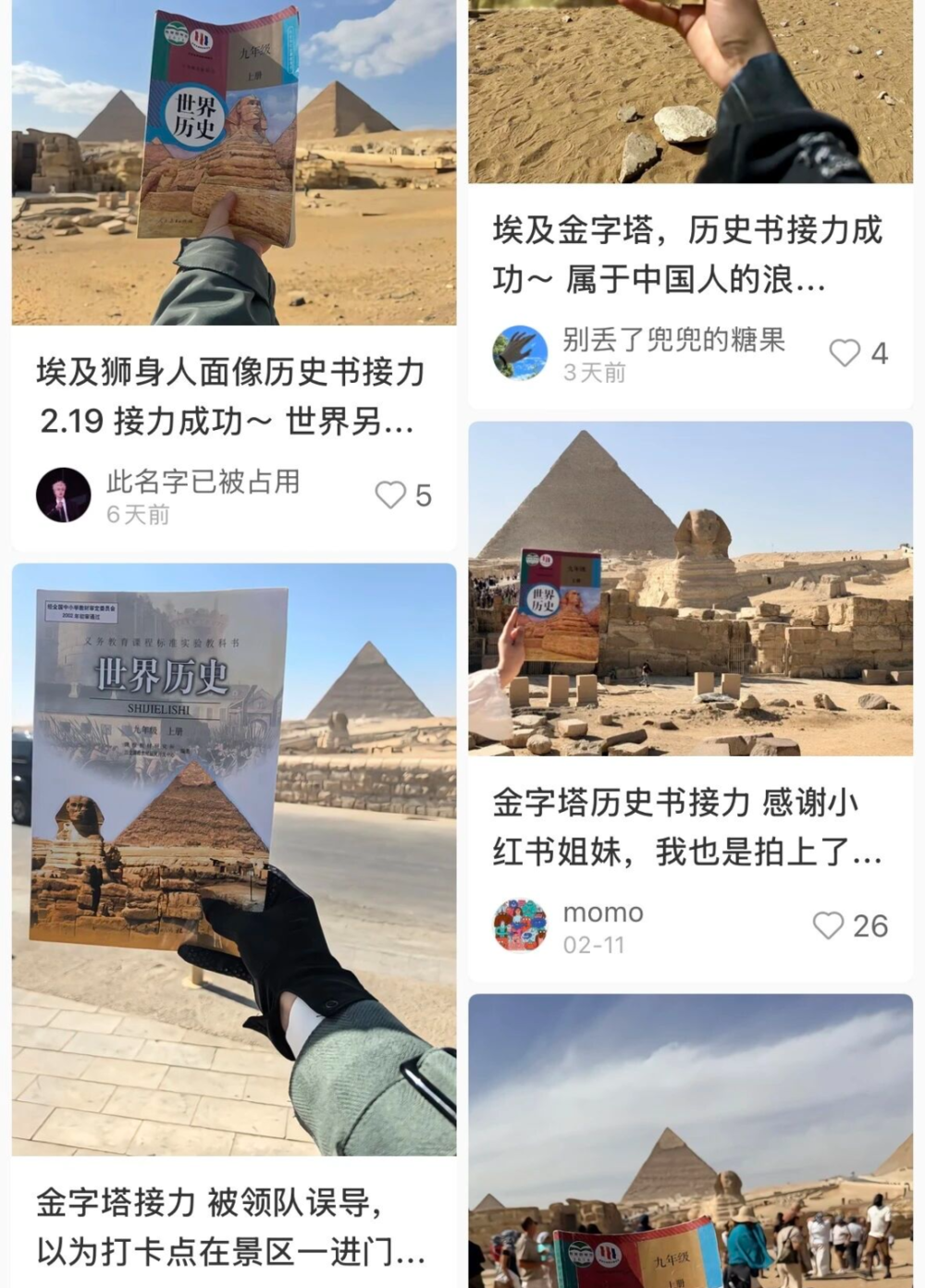View profile of 别丢了兜兜的糖果
Screen dimensions: 925x1288
(x=520, y=353)
